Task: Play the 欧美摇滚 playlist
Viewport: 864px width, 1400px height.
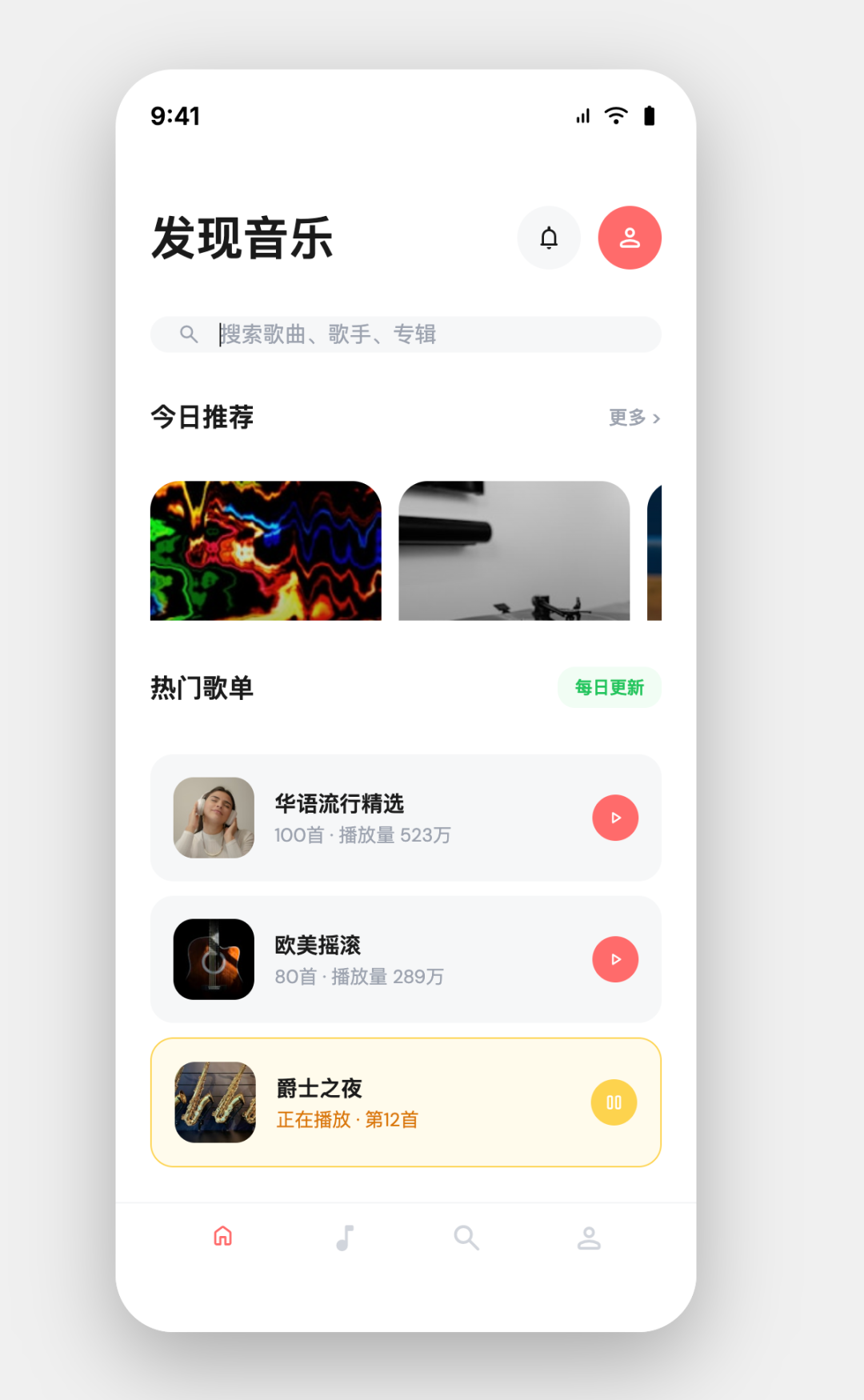Action: tap(615, 959)
